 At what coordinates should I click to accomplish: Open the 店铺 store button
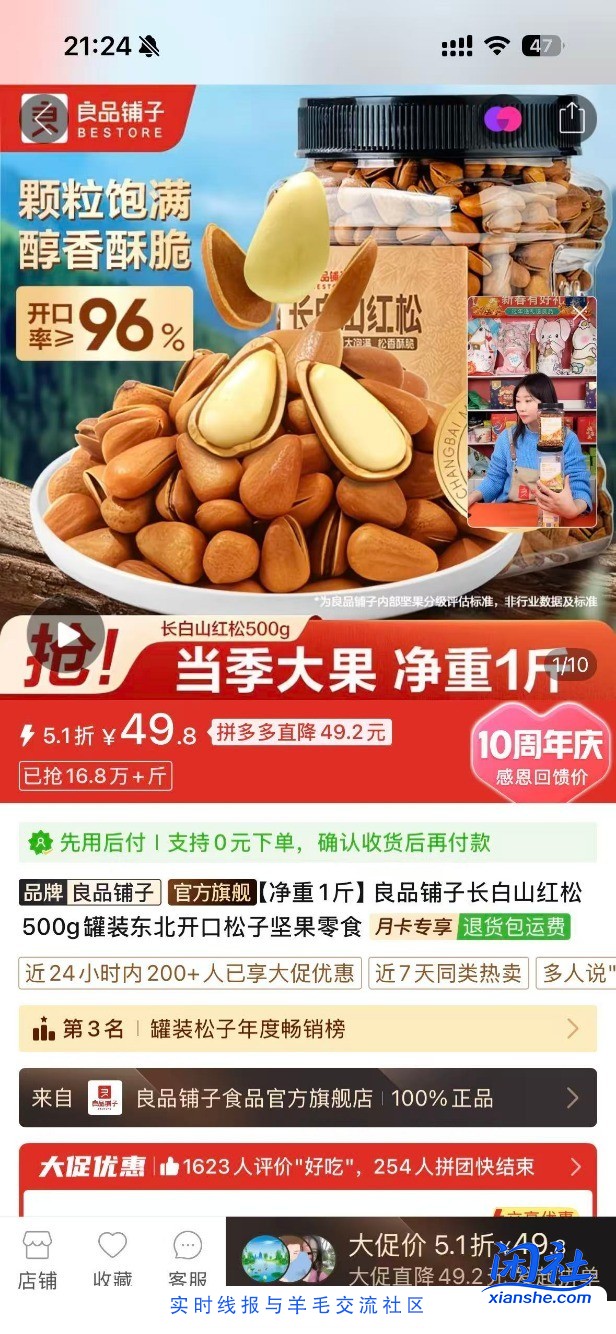[38, 1260]
